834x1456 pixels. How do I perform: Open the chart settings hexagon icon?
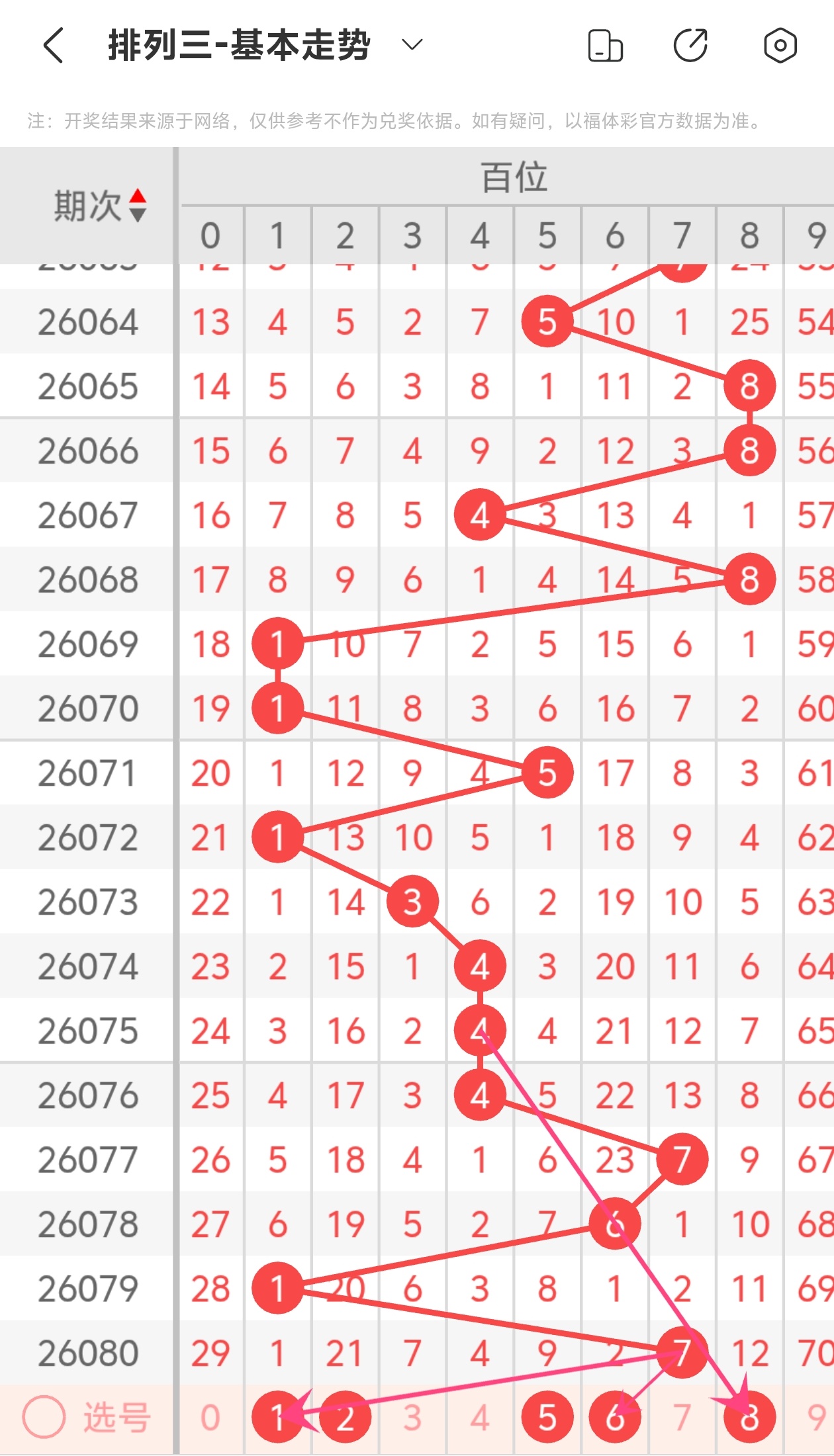pyautogui.click(x=780, y=45)
